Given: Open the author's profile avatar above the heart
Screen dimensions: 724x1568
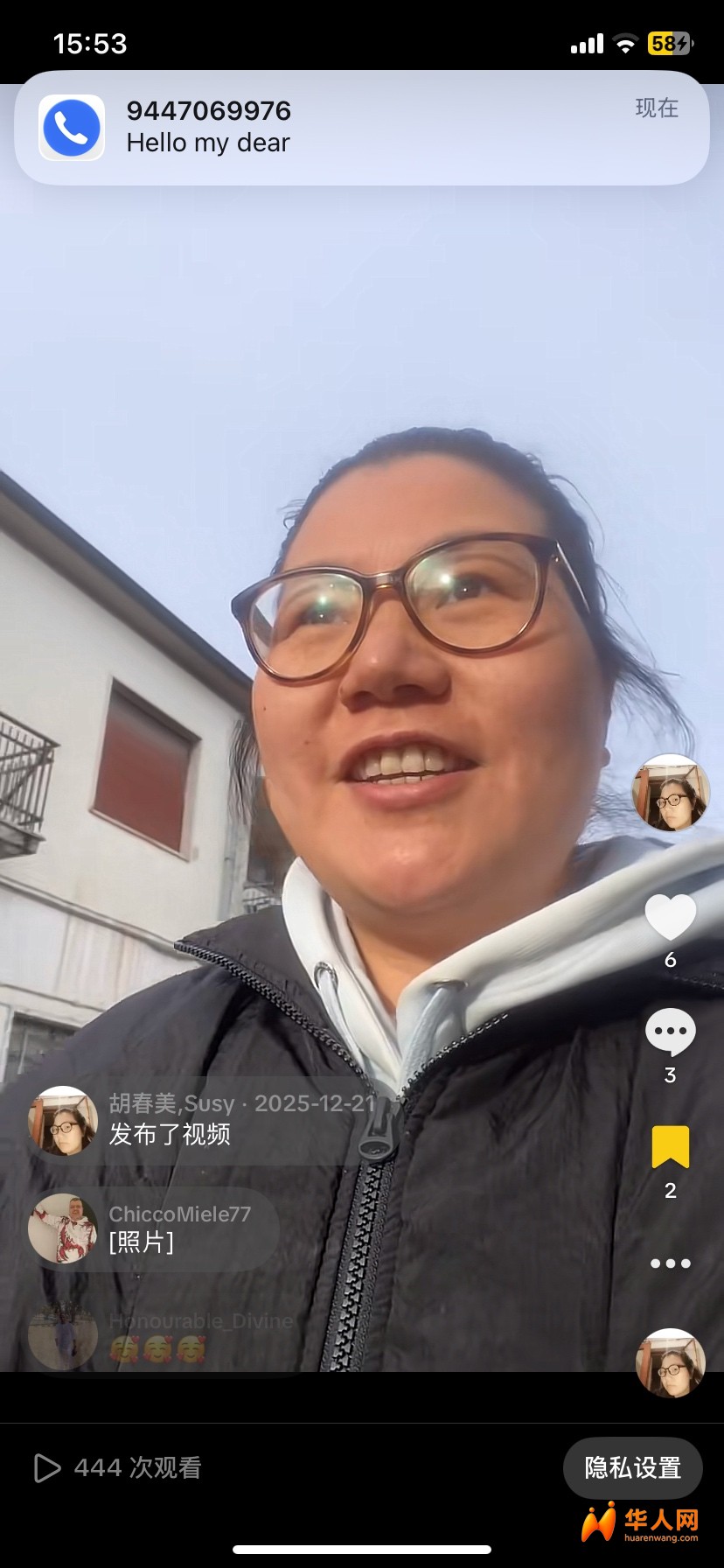Looking at the screenshot, I should click(670, 793).
